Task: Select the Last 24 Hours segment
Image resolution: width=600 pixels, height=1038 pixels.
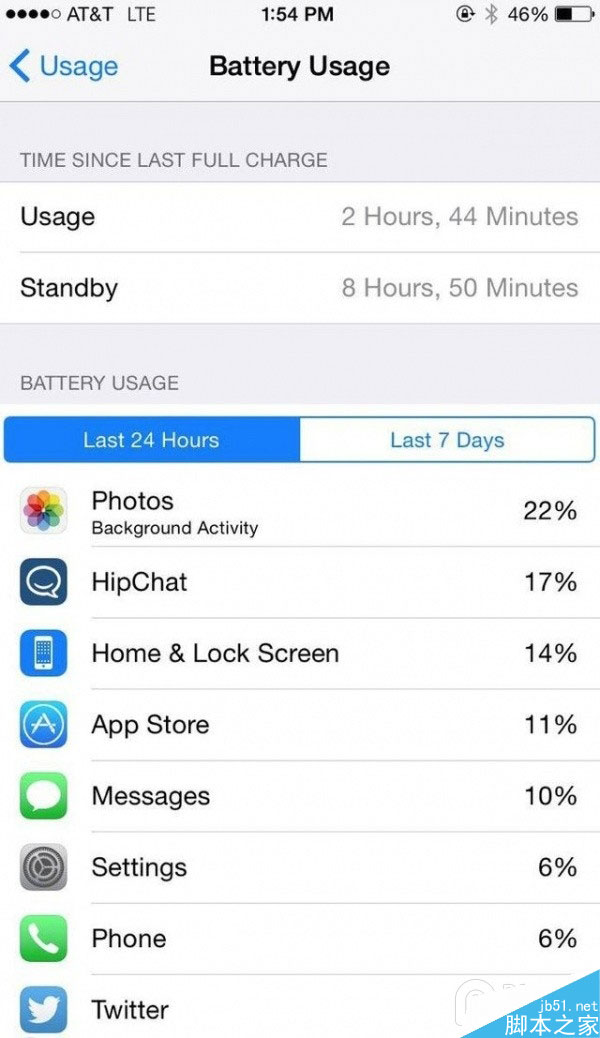Action: [x=151, y=440]
